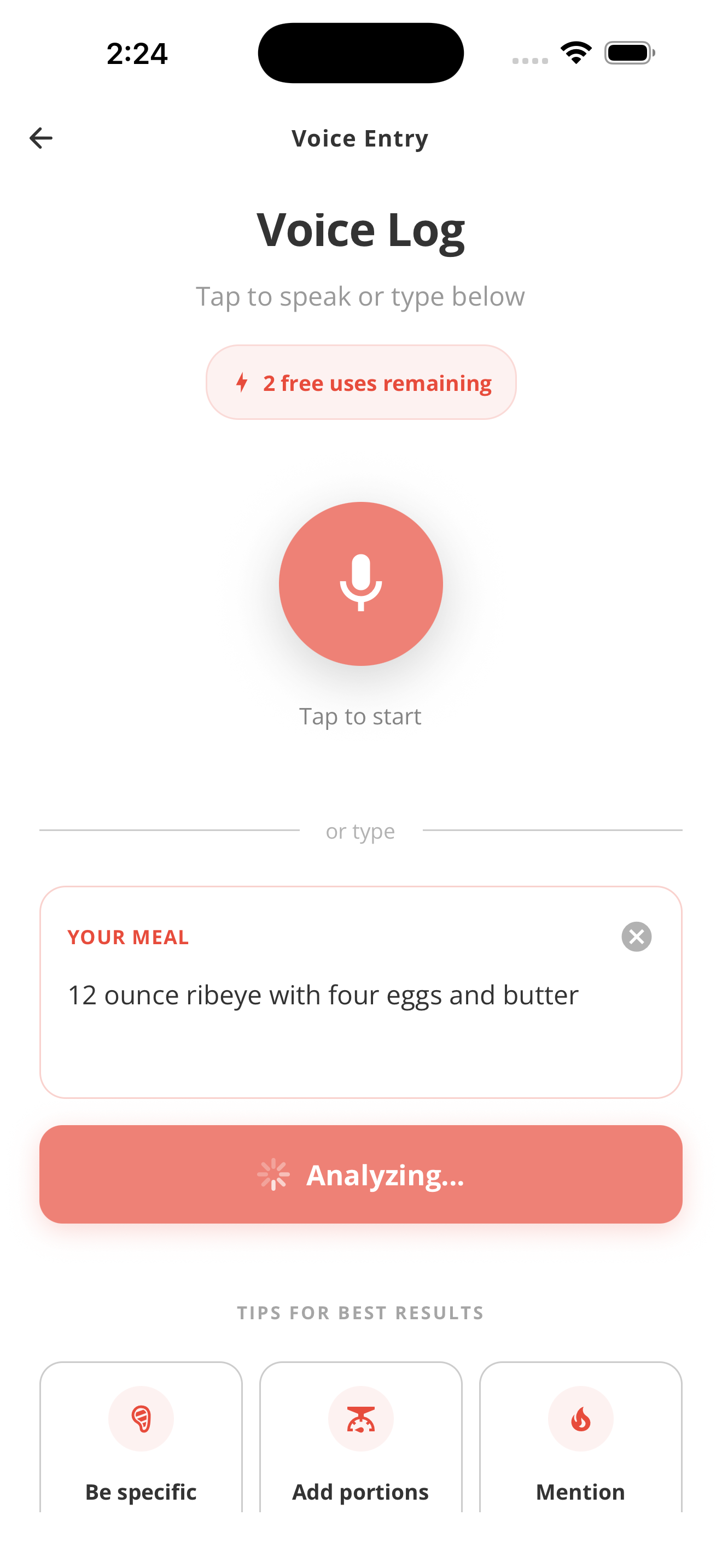Image resolution: width=722 pixels, height=1568 pixels.
Task: Click the clock showing 2:24
Action: [137, 54]
